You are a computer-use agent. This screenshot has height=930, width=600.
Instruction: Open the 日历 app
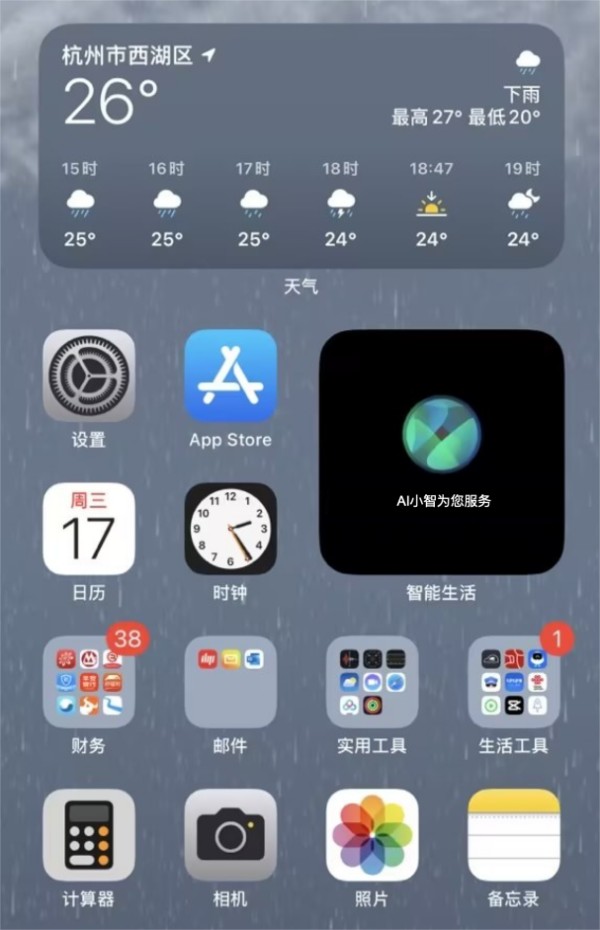[89, 529]
